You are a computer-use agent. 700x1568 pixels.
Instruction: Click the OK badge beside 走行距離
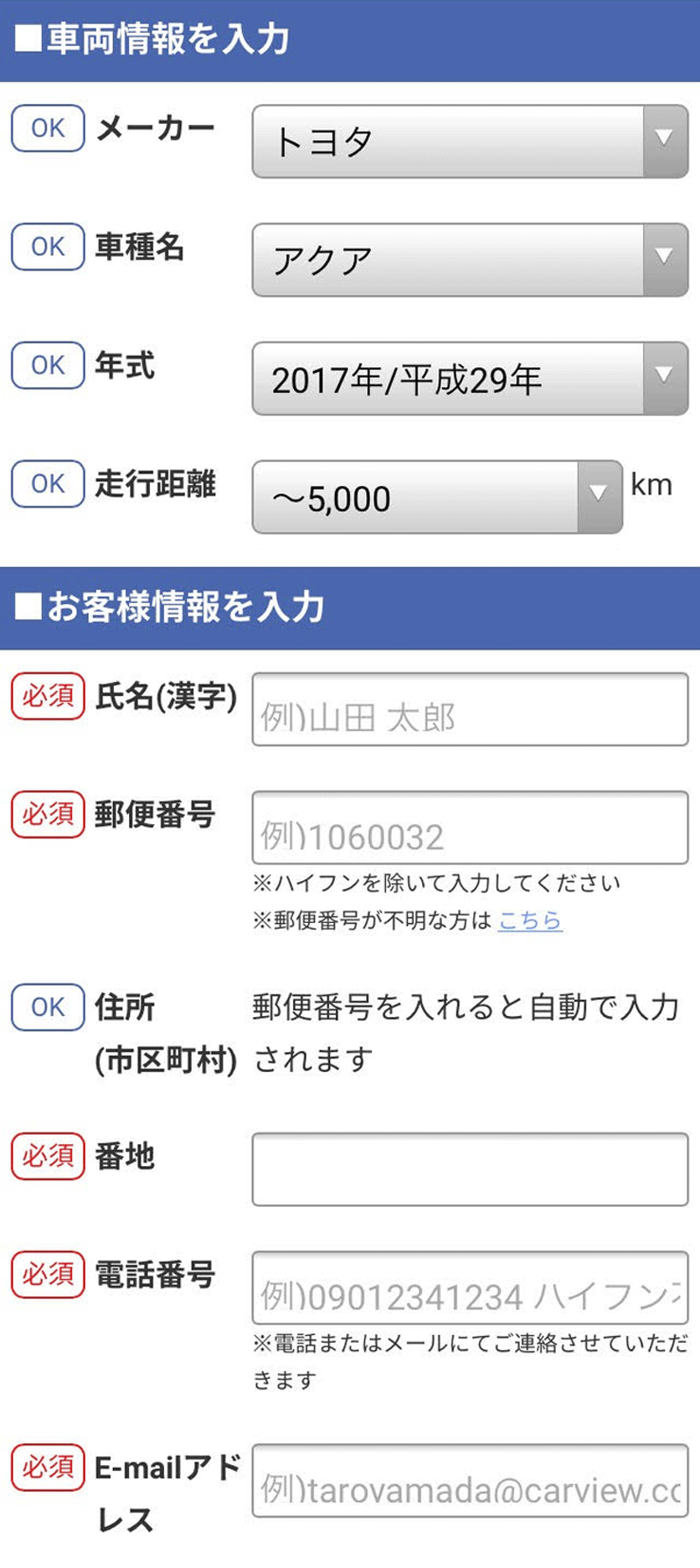pyautogui.click(x=47, y=483)
